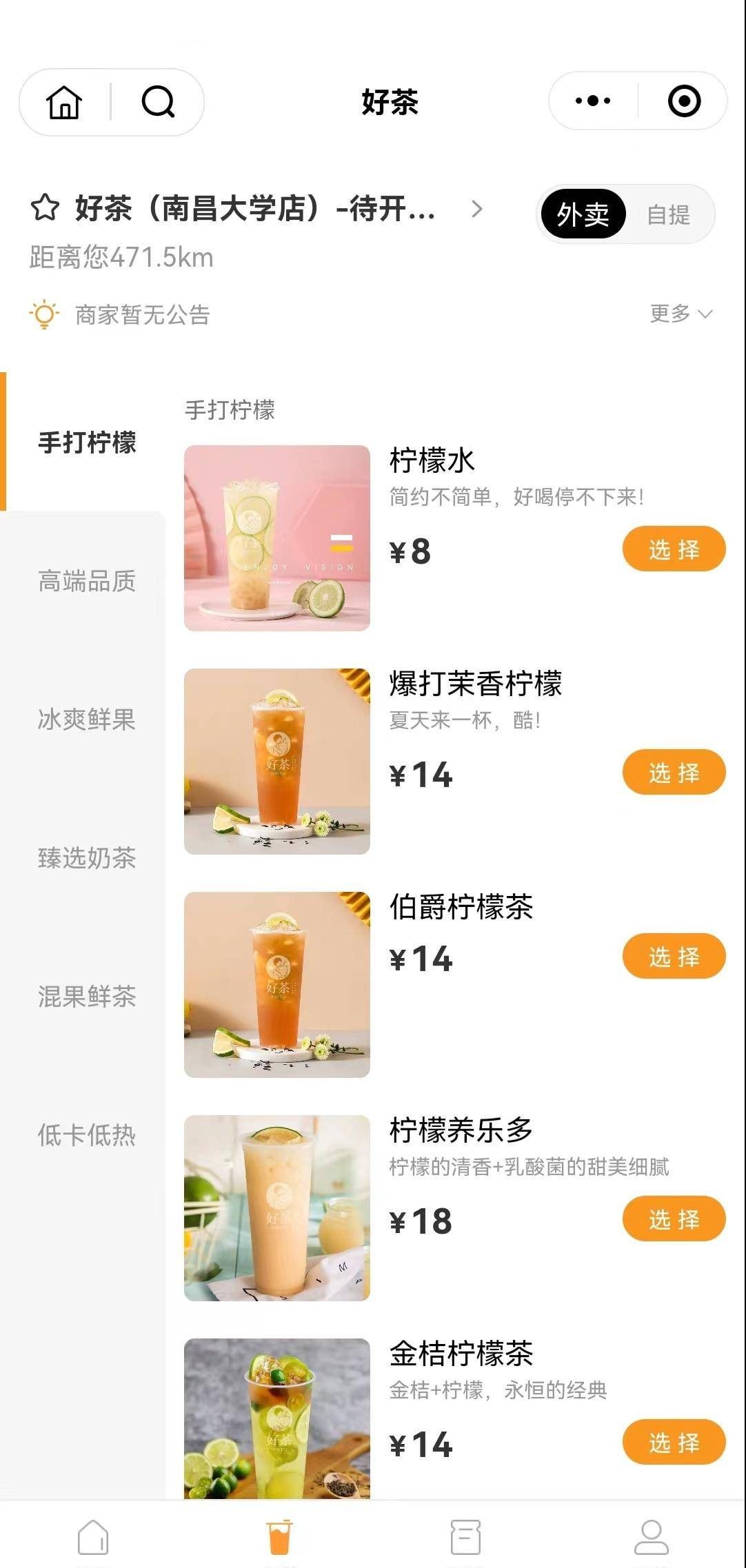Show the 臻选奶茶 category
746x1568 pixels.
[x=87, y=858]
